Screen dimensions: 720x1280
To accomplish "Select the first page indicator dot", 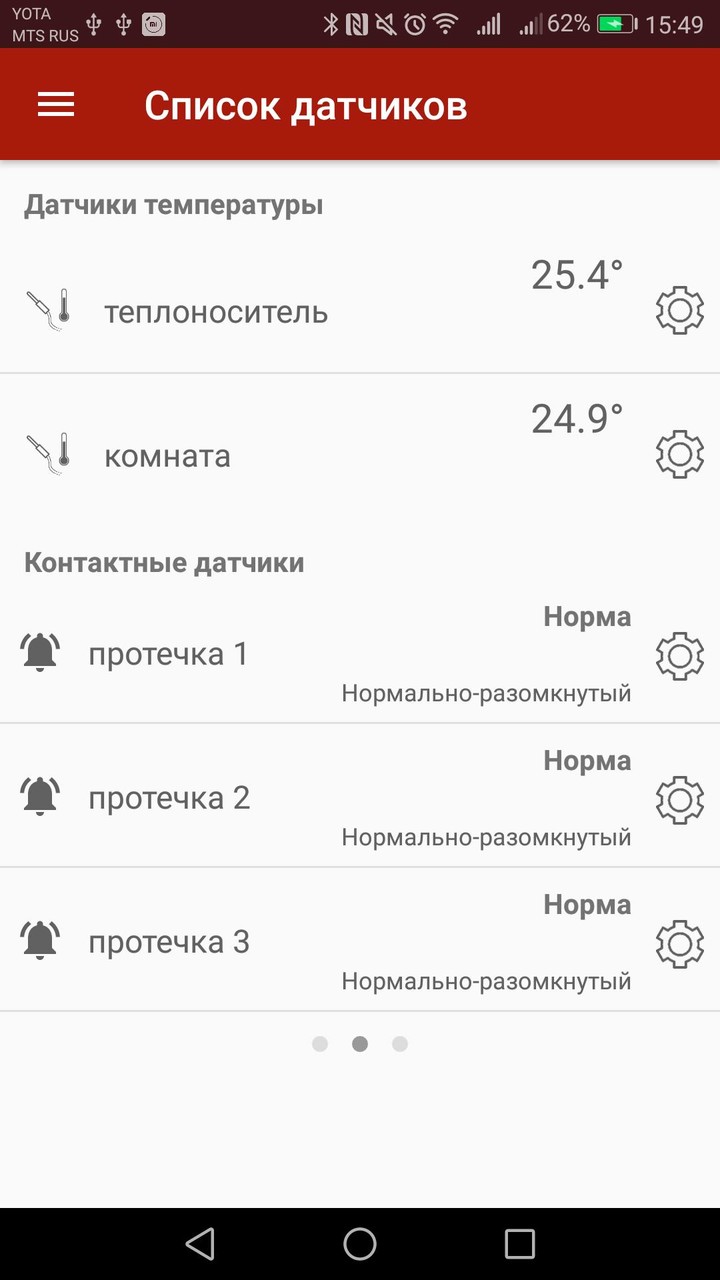I will [x=320, y=1043].
